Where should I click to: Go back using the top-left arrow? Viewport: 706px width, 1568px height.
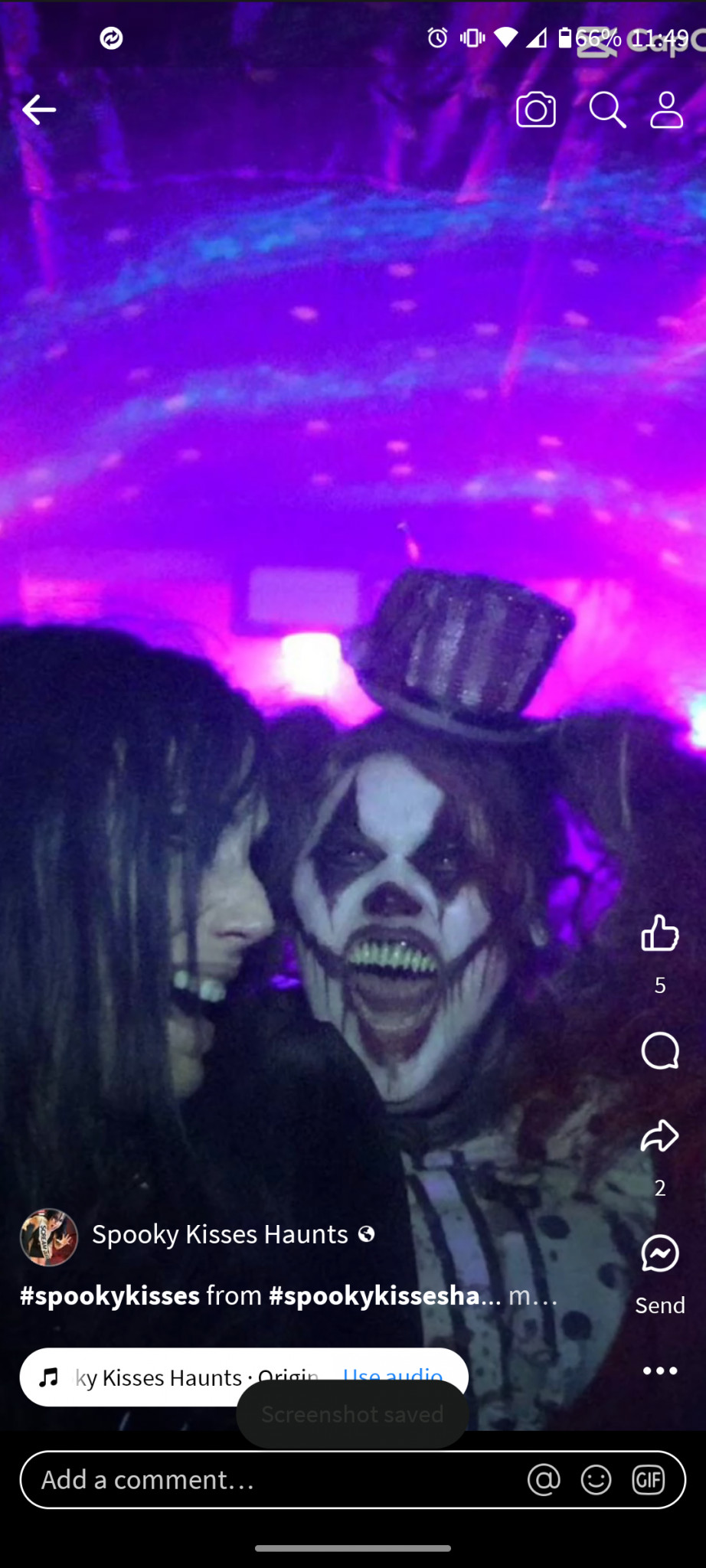coord(39,110)
